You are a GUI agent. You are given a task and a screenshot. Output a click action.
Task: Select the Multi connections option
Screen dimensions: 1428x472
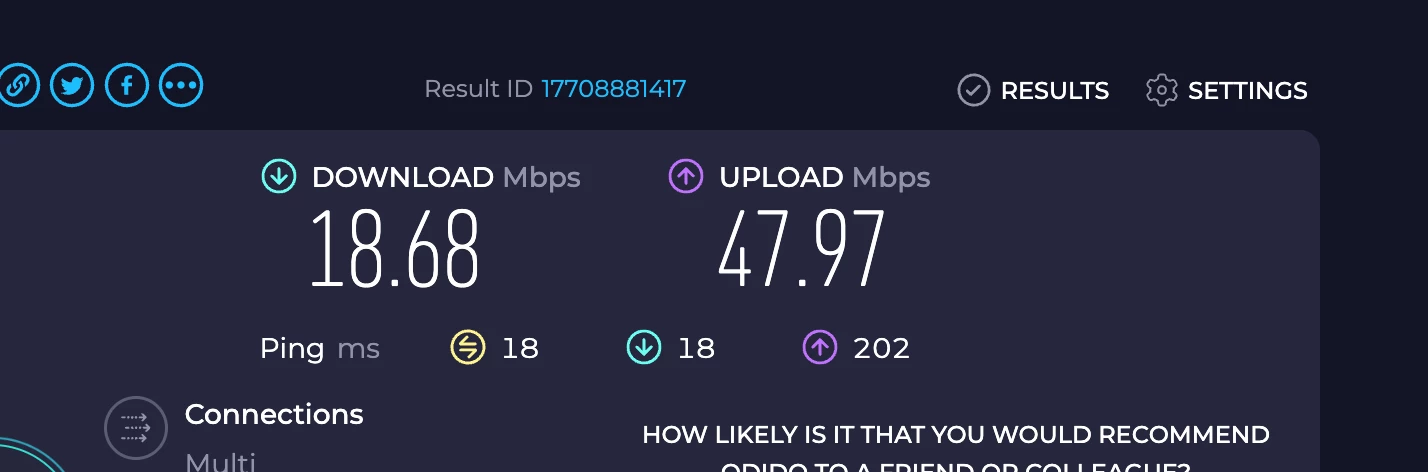pos(221,462)
